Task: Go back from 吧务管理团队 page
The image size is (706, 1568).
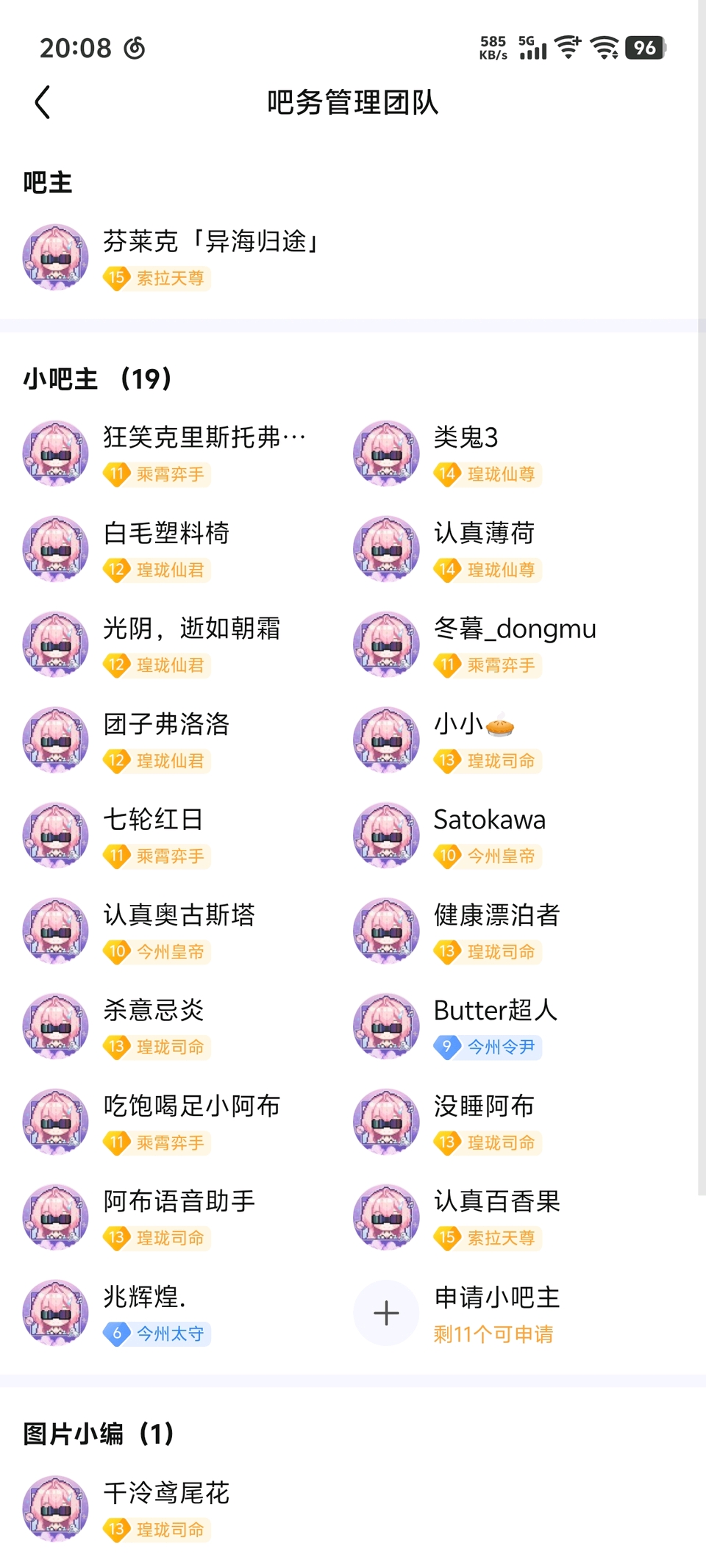Action: [x=43, y=102]
